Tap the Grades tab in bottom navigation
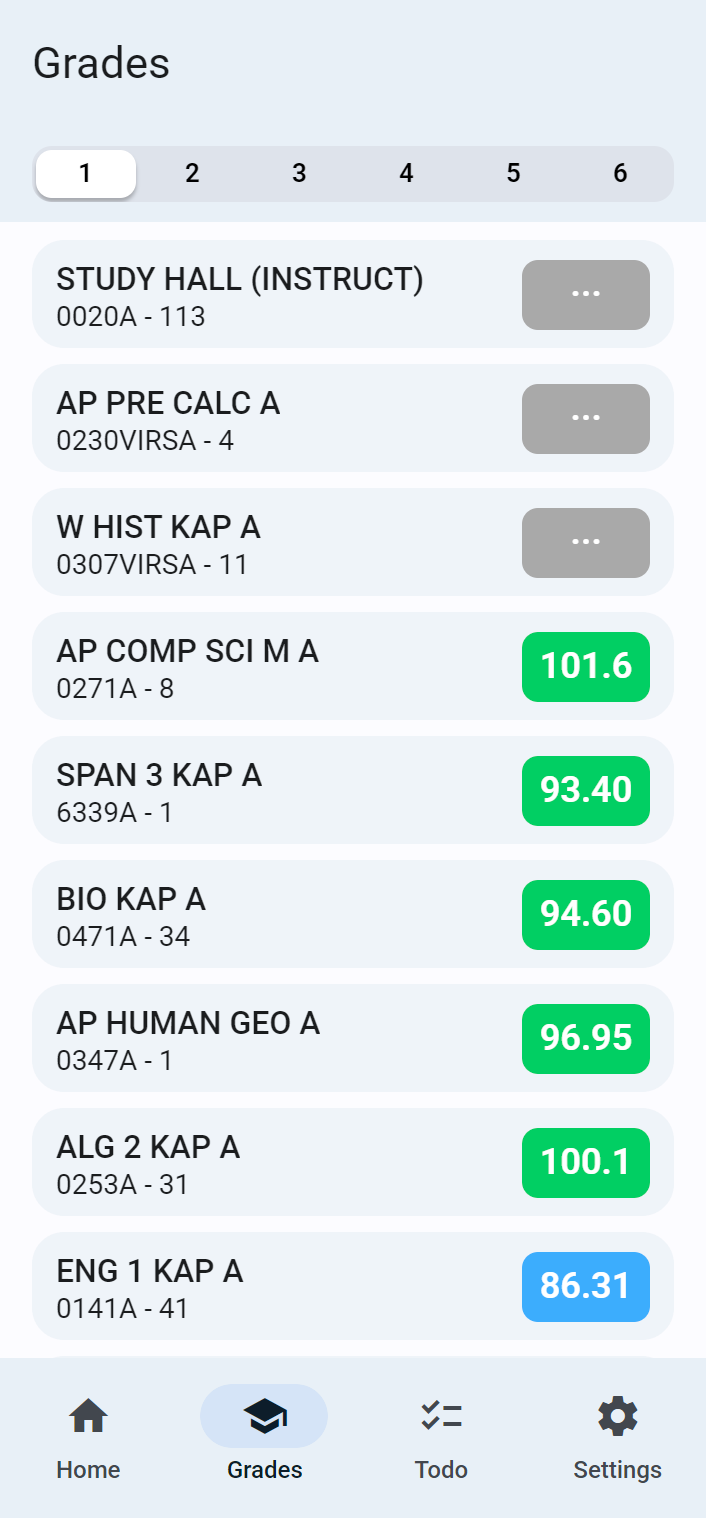Image resolution: width=706 pixels, height=1518 pixels. [264, 1437]
